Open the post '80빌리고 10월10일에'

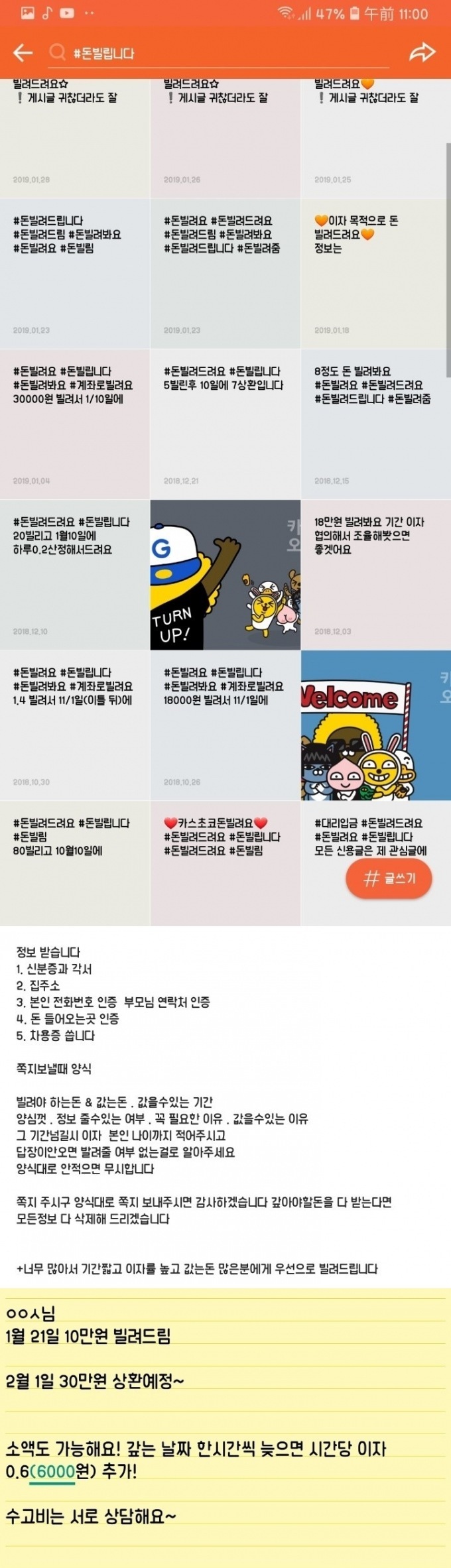click(75, 863)
